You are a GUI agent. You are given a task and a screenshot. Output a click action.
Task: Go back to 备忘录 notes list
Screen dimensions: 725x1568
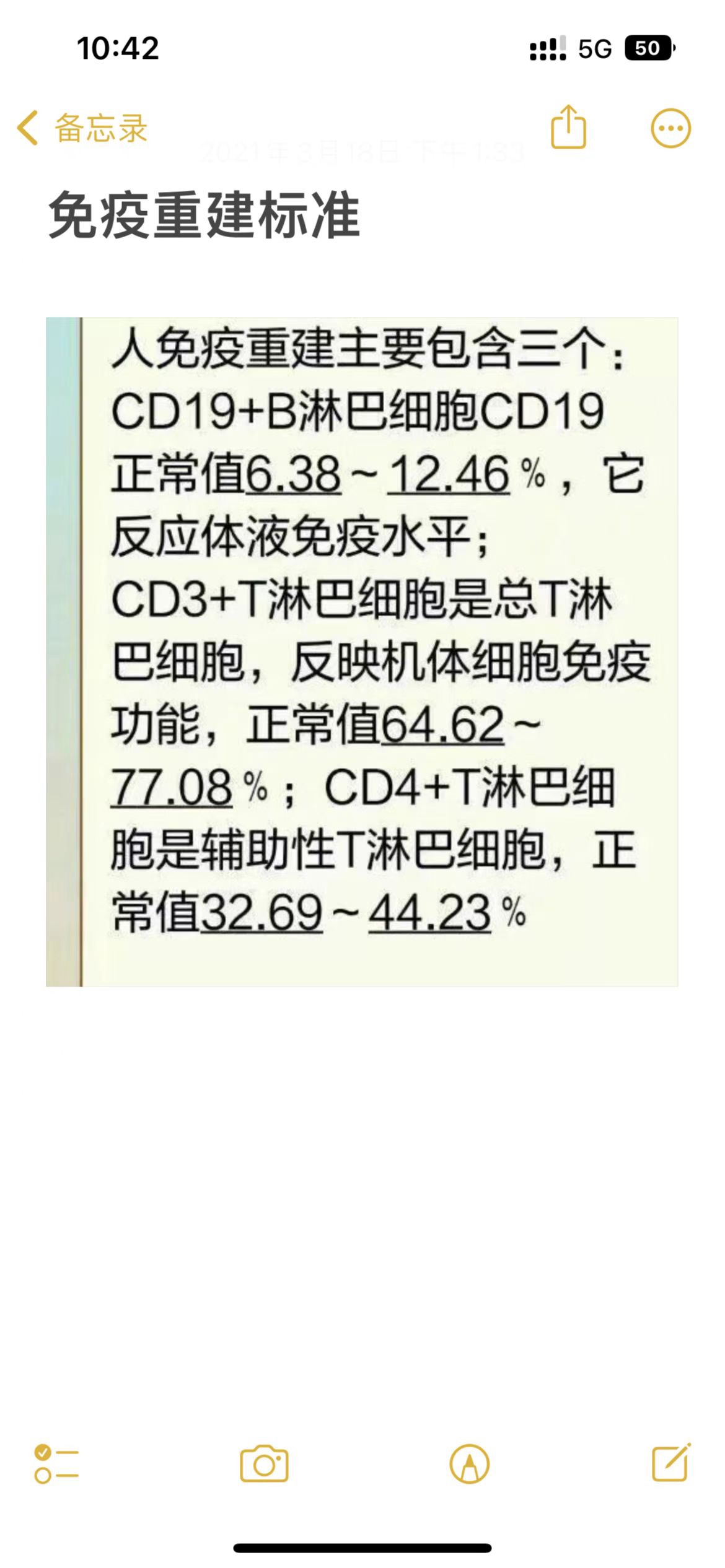tap(82, 129)
